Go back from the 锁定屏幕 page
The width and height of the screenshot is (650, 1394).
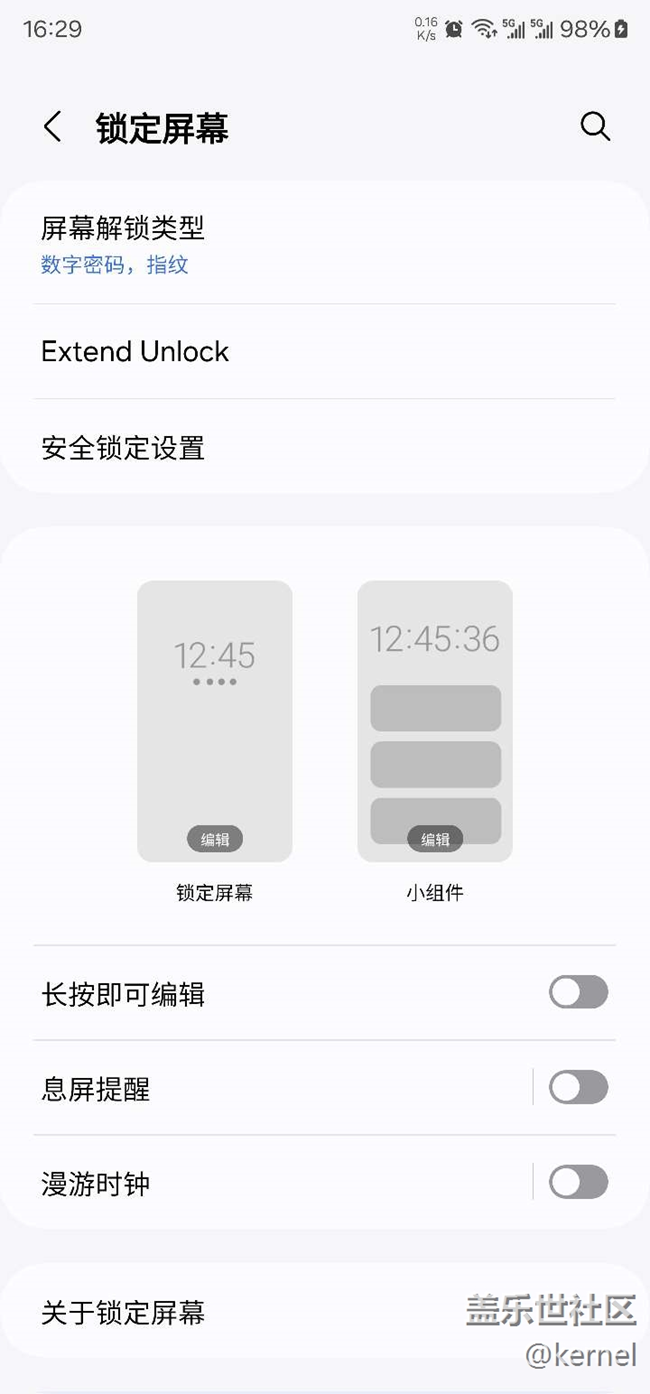53,128
